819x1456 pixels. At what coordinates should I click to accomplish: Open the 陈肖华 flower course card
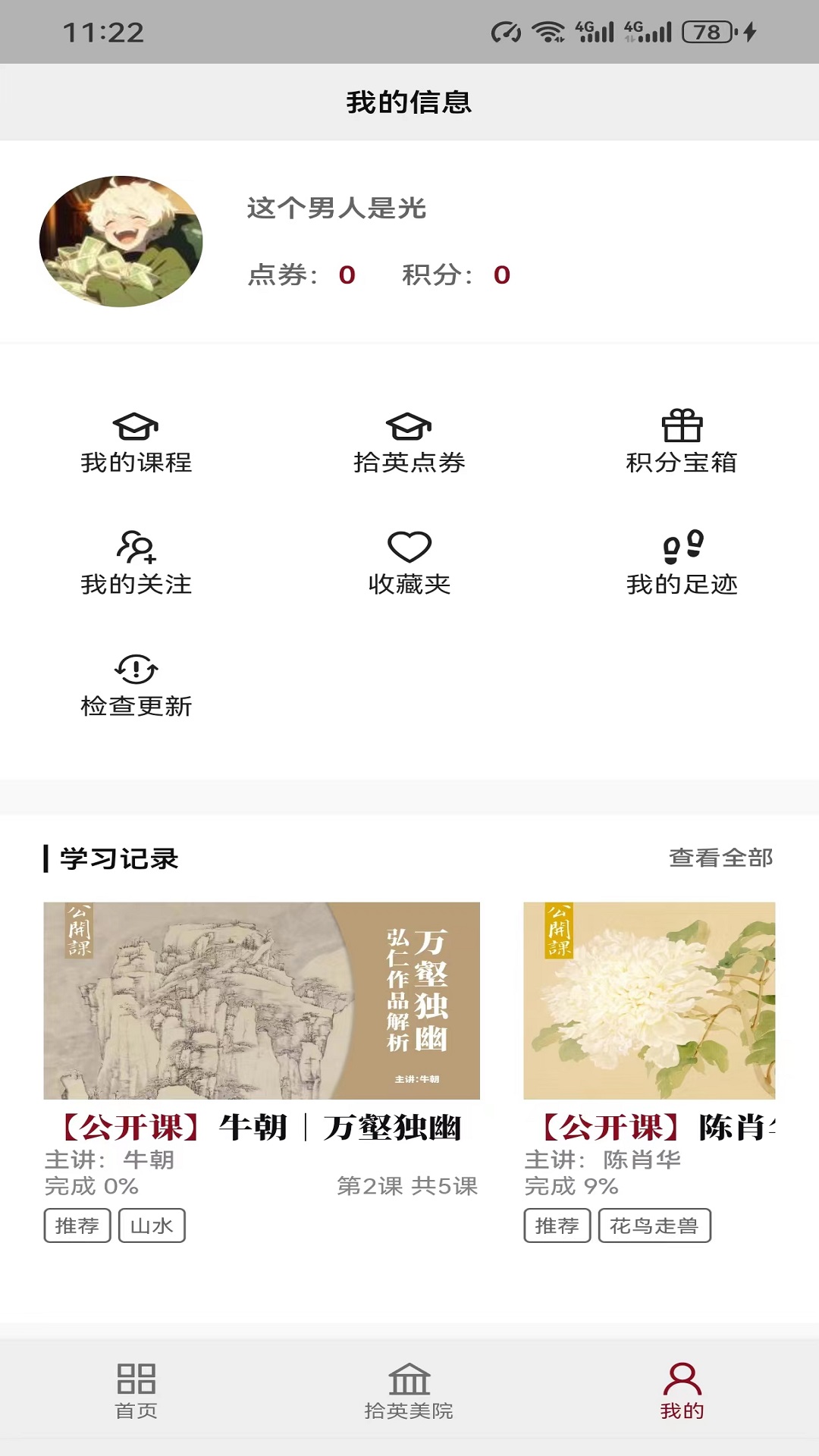point(649,1001)
